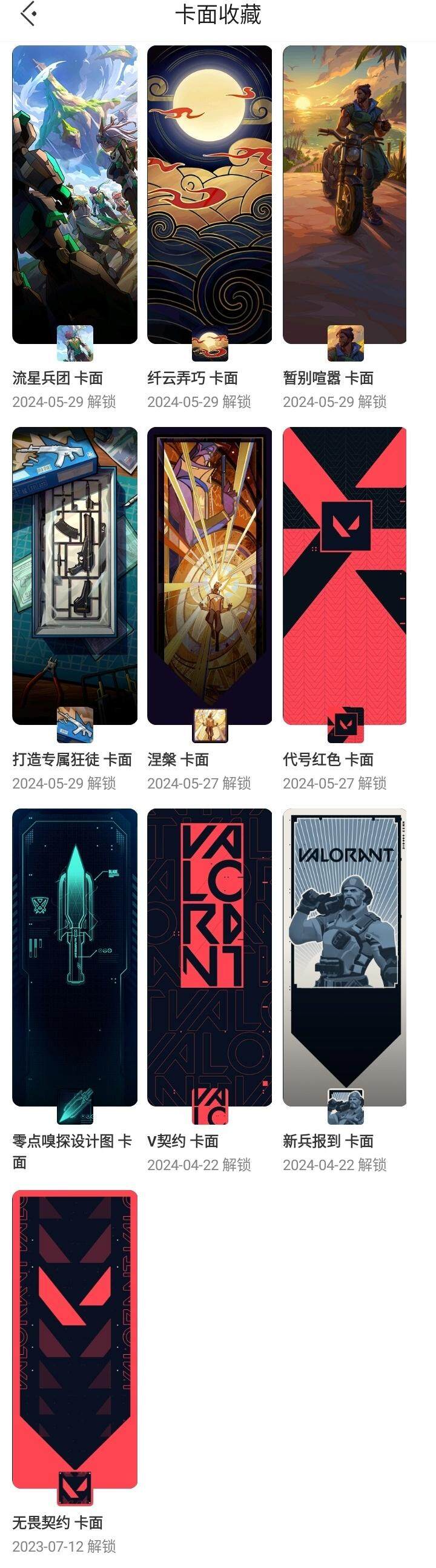Go back from 卡面收藏 page
Screen dimensions: 436x1568
click(28, 14)
